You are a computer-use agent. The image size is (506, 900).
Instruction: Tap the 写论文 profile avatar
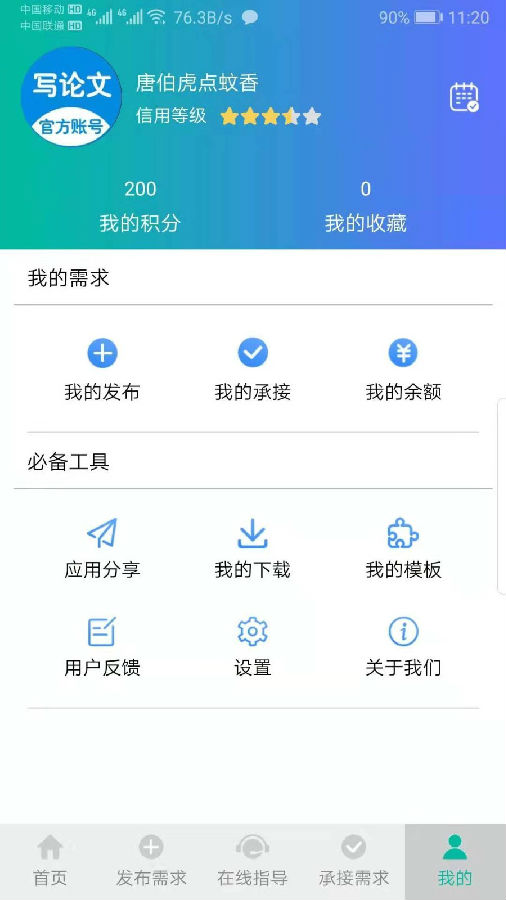pyautogui.click(x=72, y=96)
